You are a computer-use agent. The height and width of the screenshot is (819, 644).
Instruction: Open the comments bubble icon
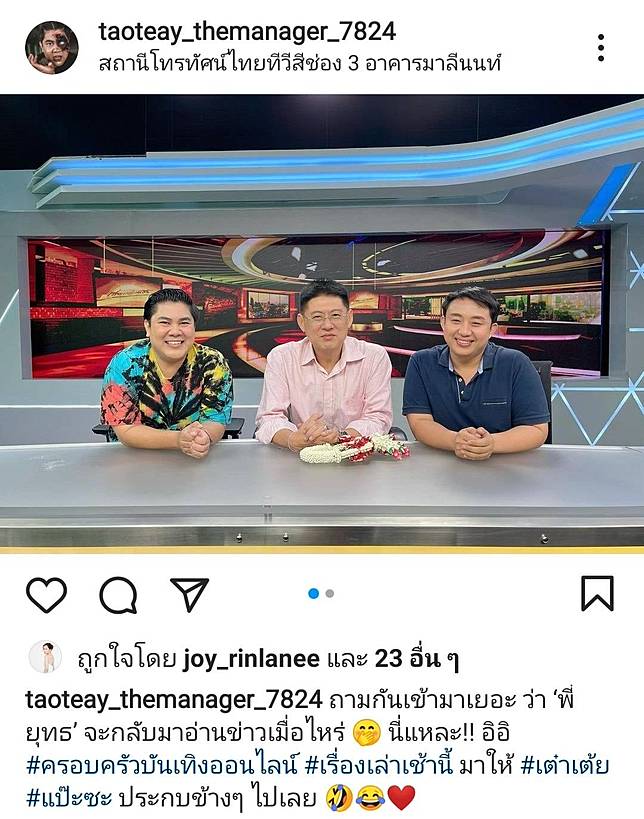coord(118,594)
